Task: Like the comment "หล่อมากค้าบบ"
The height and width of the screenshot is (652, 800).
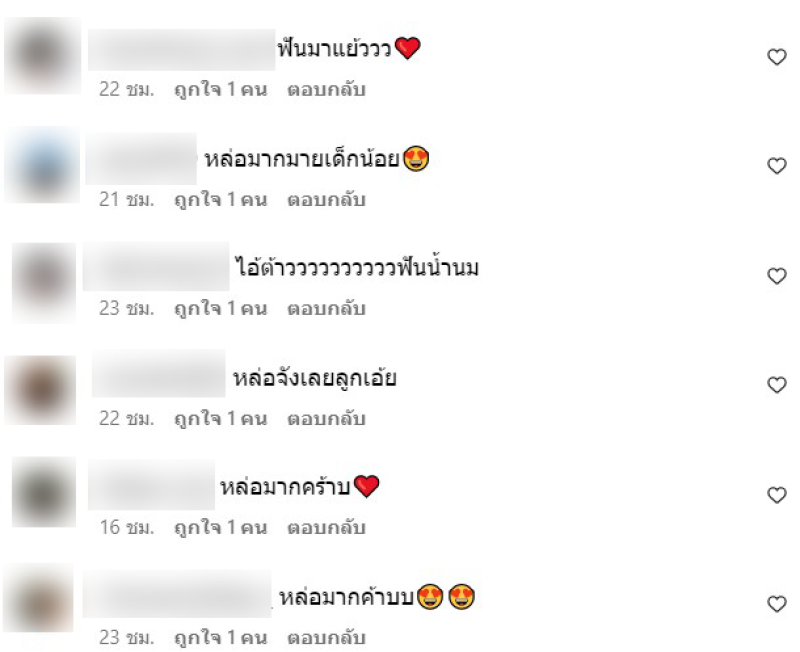Action: coord(776,604)
